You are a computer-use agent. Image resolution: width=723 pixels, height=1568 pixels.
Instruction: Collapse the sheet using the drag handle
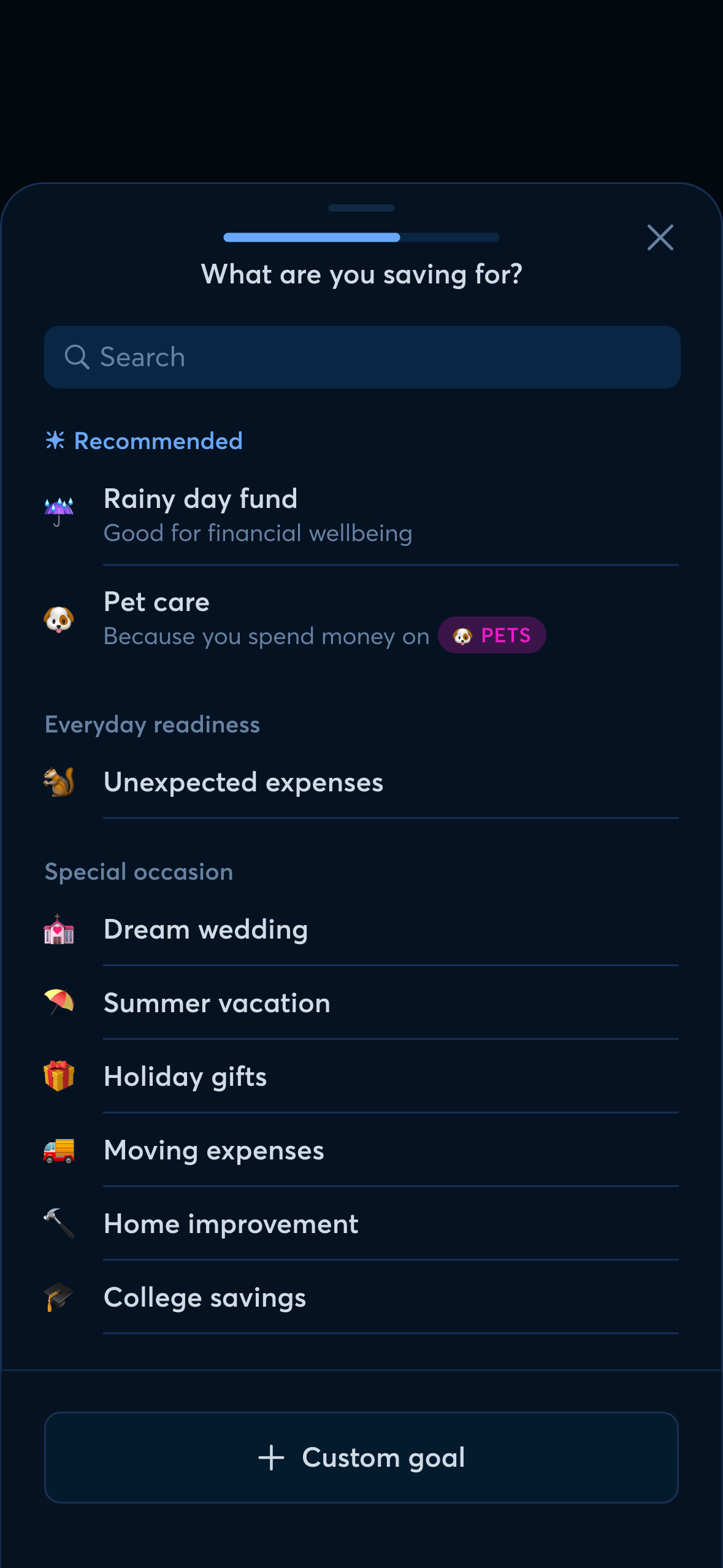(x=361, y=208)
